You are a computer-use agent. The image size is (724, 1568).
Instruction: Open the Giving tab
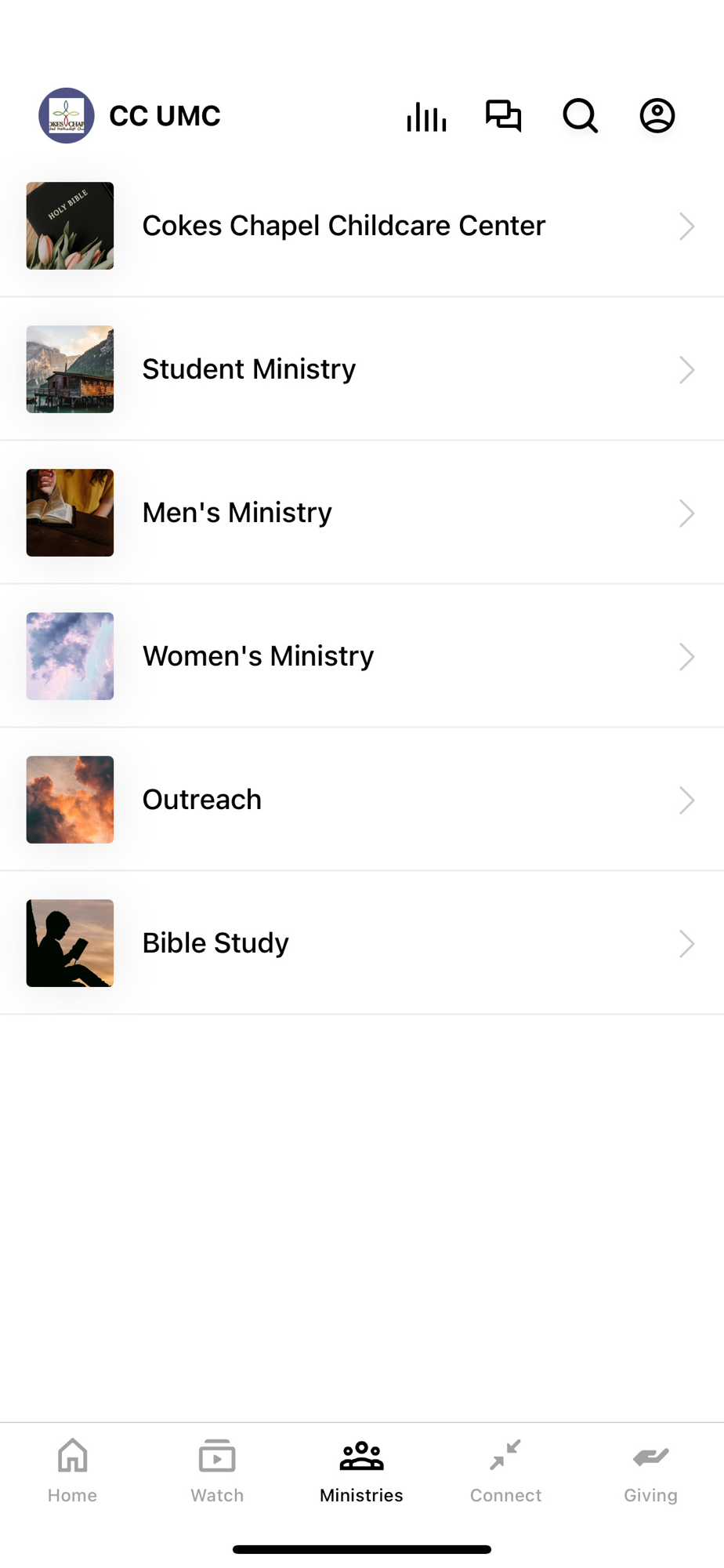click(650, 1471)
